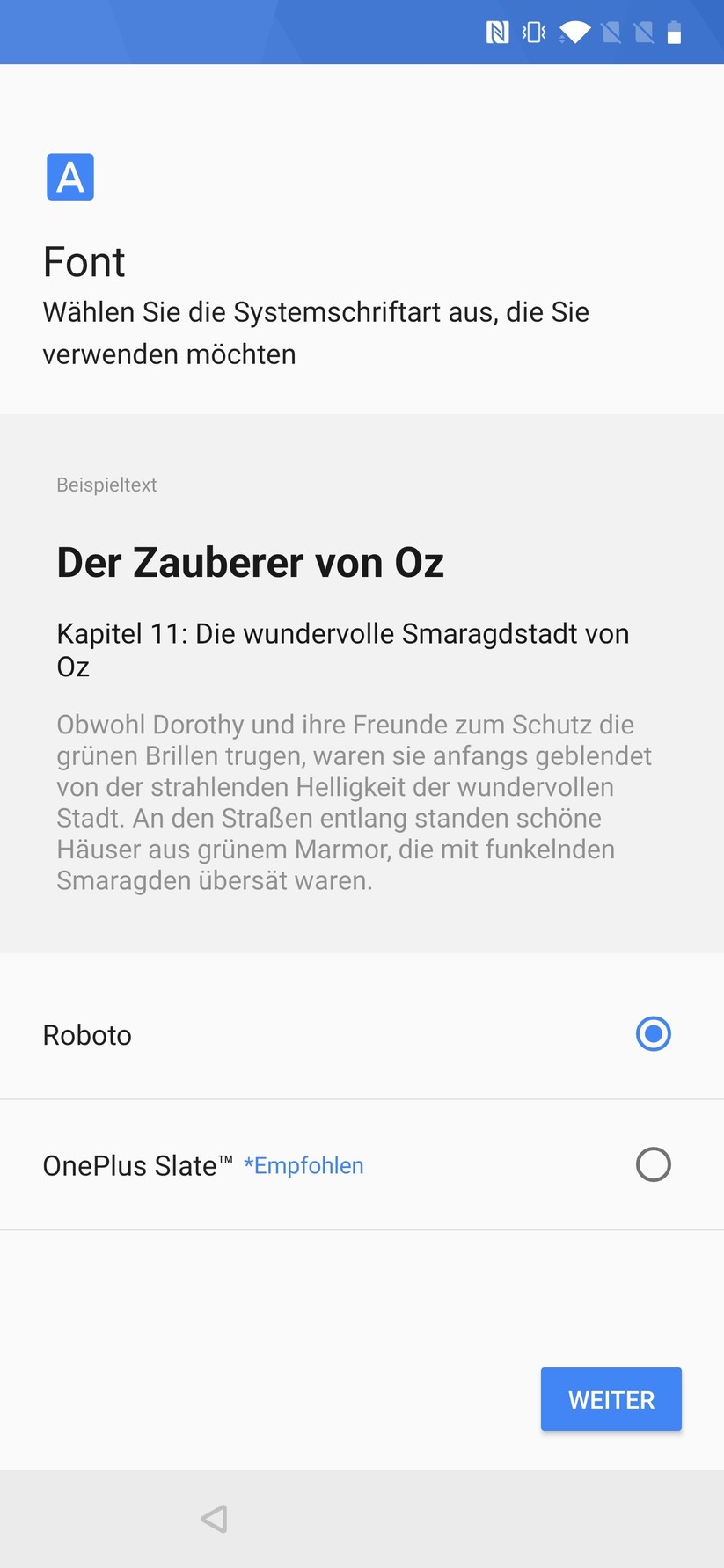This screenshot has height=1568, width=724.
Task: Click the sample paragraph about Dorothy
Action: (x=352, y=802)
